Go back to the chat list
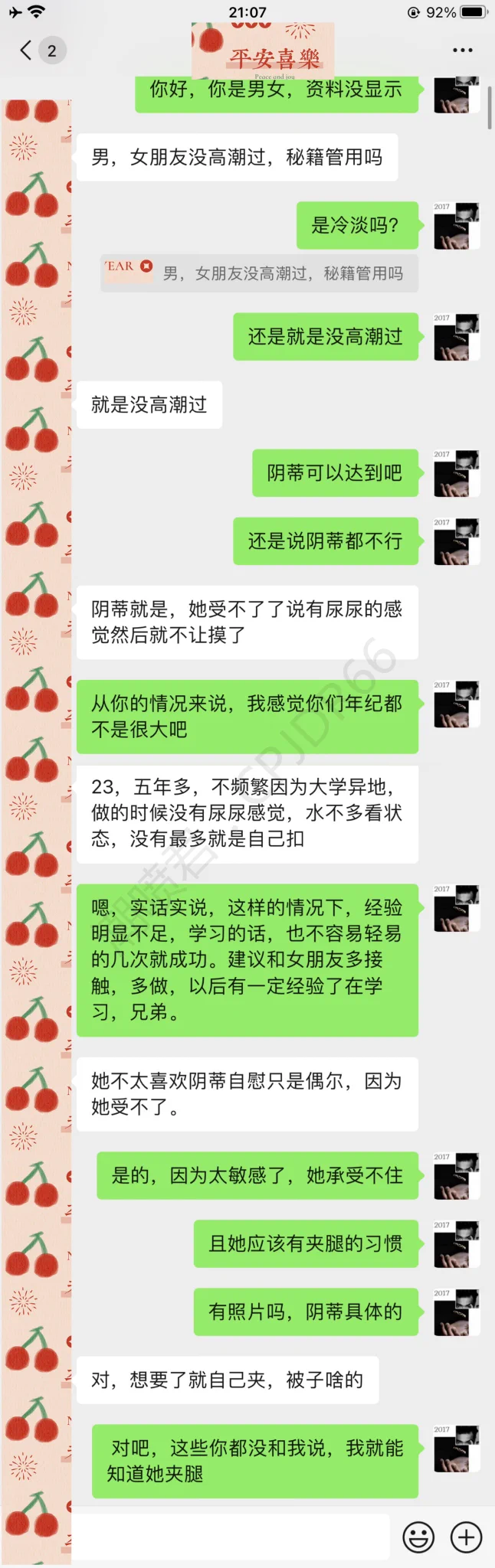Screen dimensions: 495x1568 coord(25,51)
